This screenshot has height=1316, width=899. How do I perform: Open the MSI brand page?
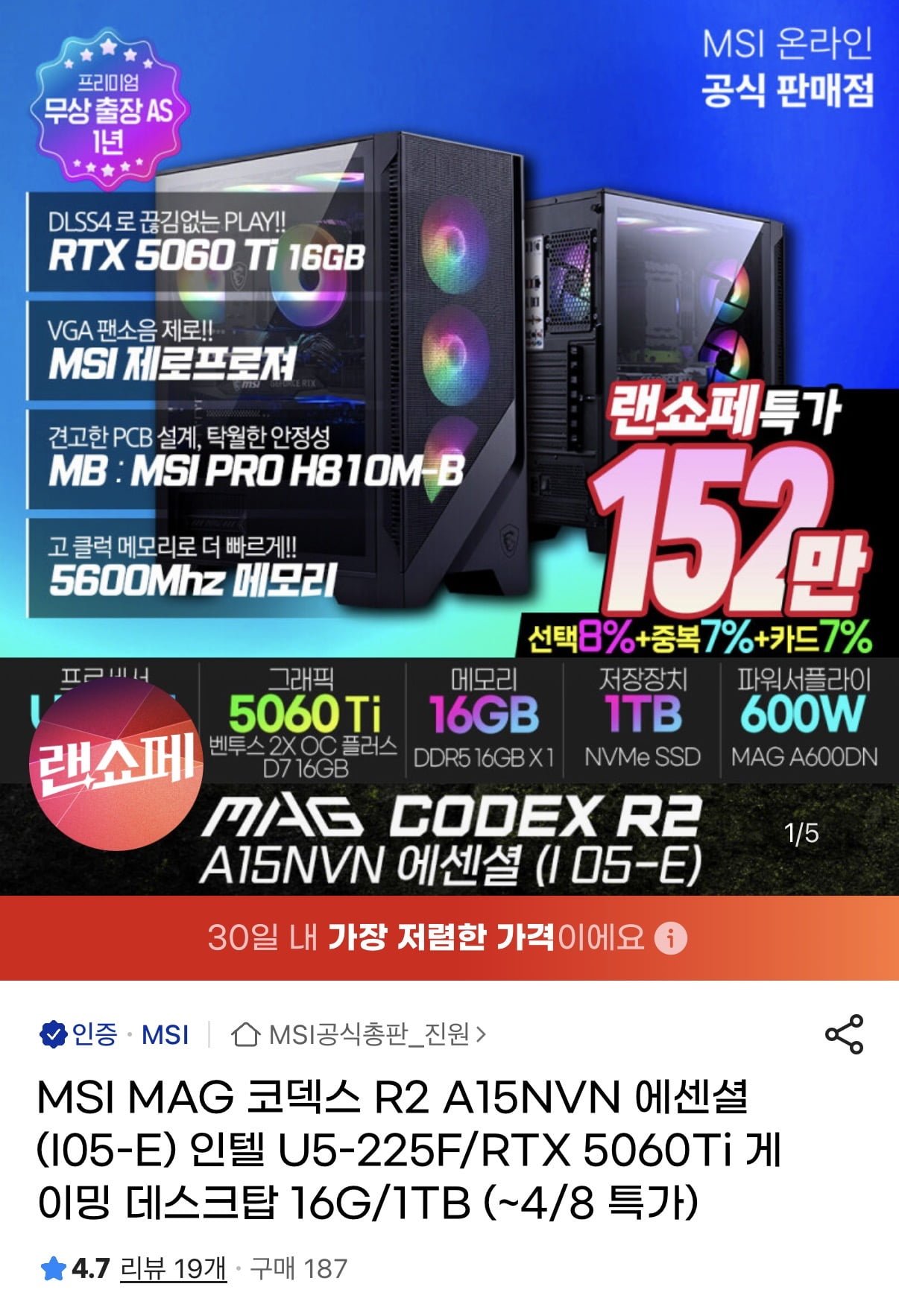coord(165,1034)
